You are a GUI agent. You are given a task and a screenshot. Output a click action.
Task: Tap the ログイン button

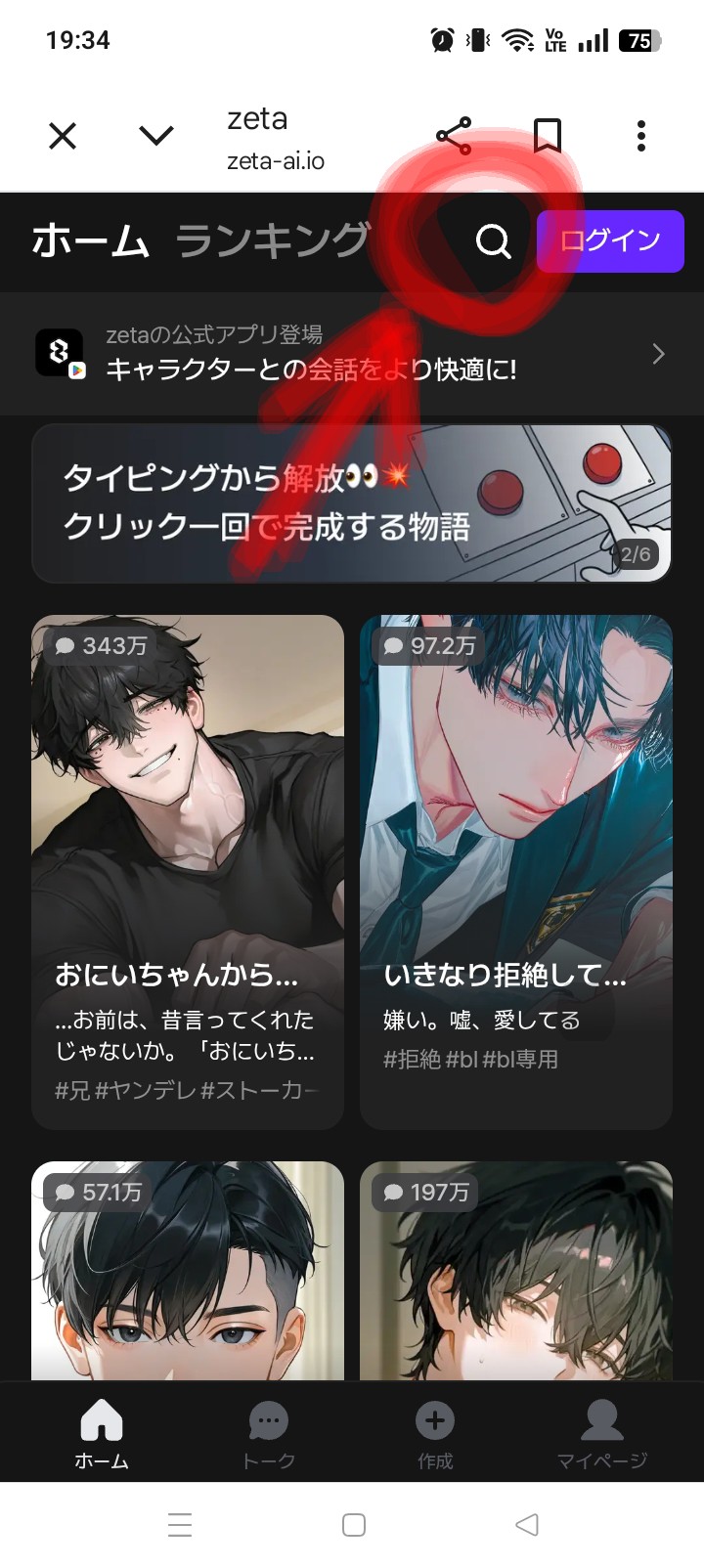click(x=610, y=240)
